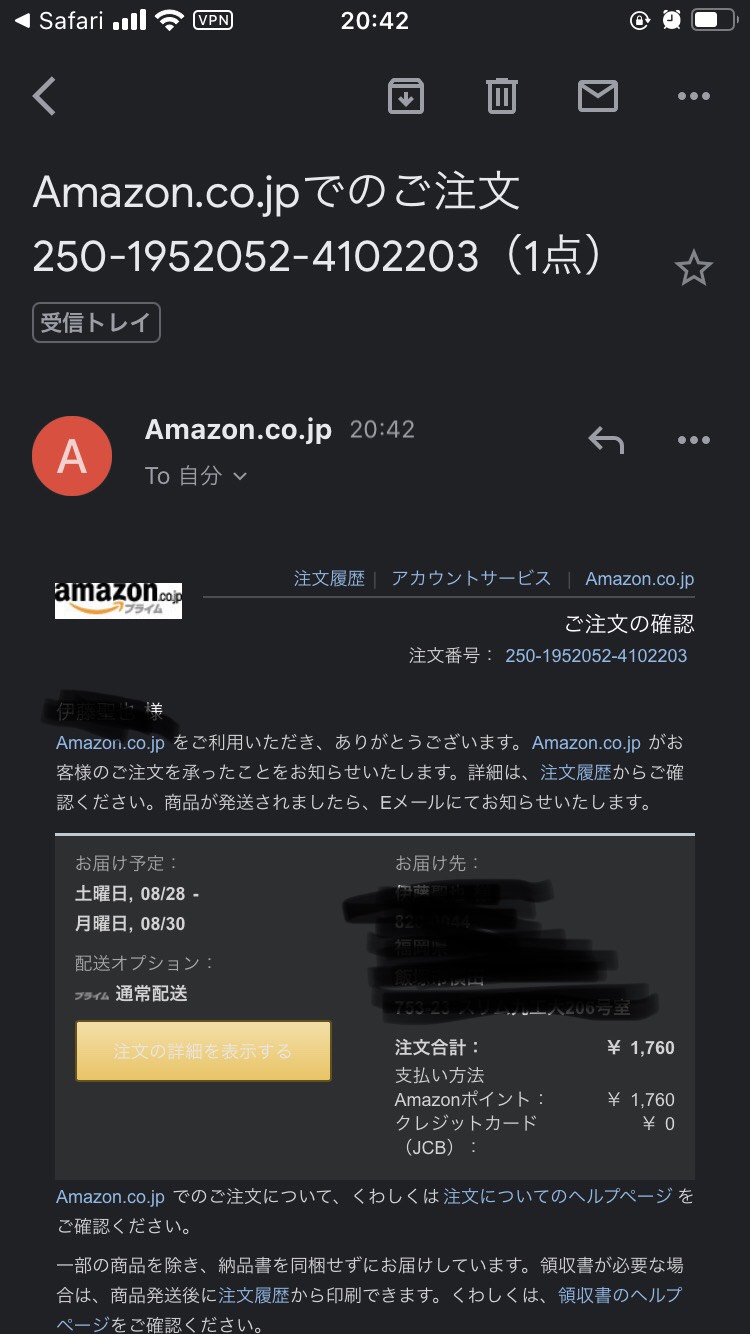
Task: Open the アカウントサービス link
Action: tap(471, 578)
